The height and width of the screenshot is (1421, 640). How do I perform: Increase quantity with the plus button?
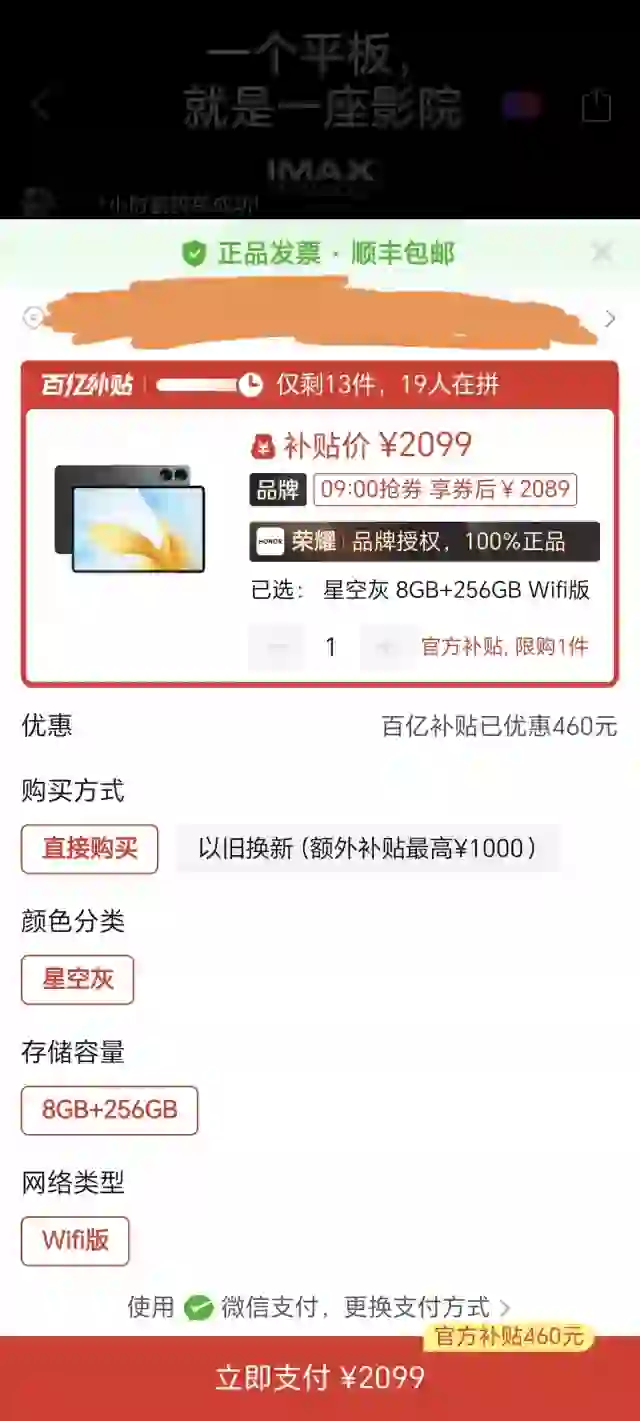384,647
